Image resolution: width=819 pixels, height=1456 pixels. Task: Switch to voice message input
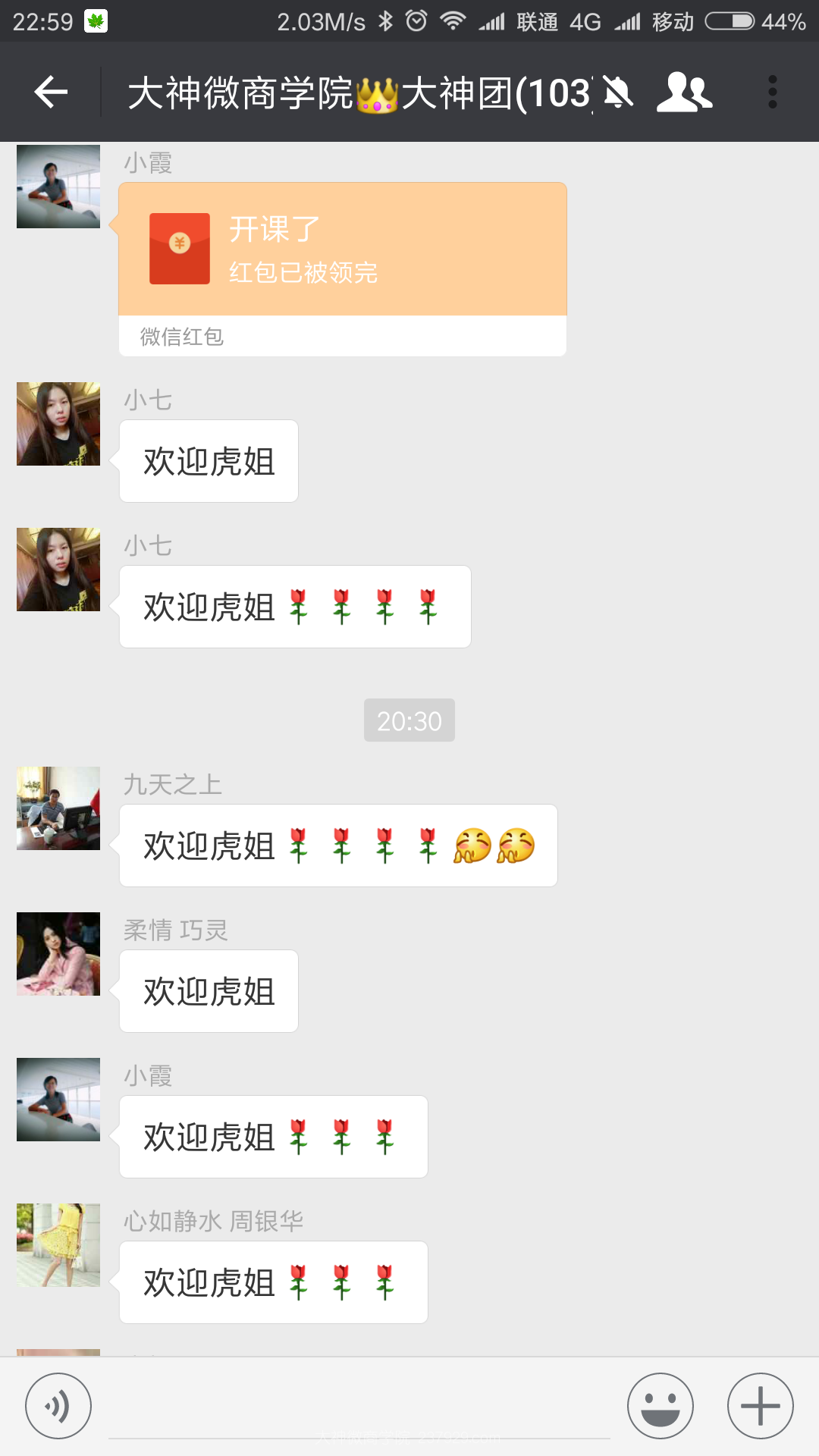58,1406
